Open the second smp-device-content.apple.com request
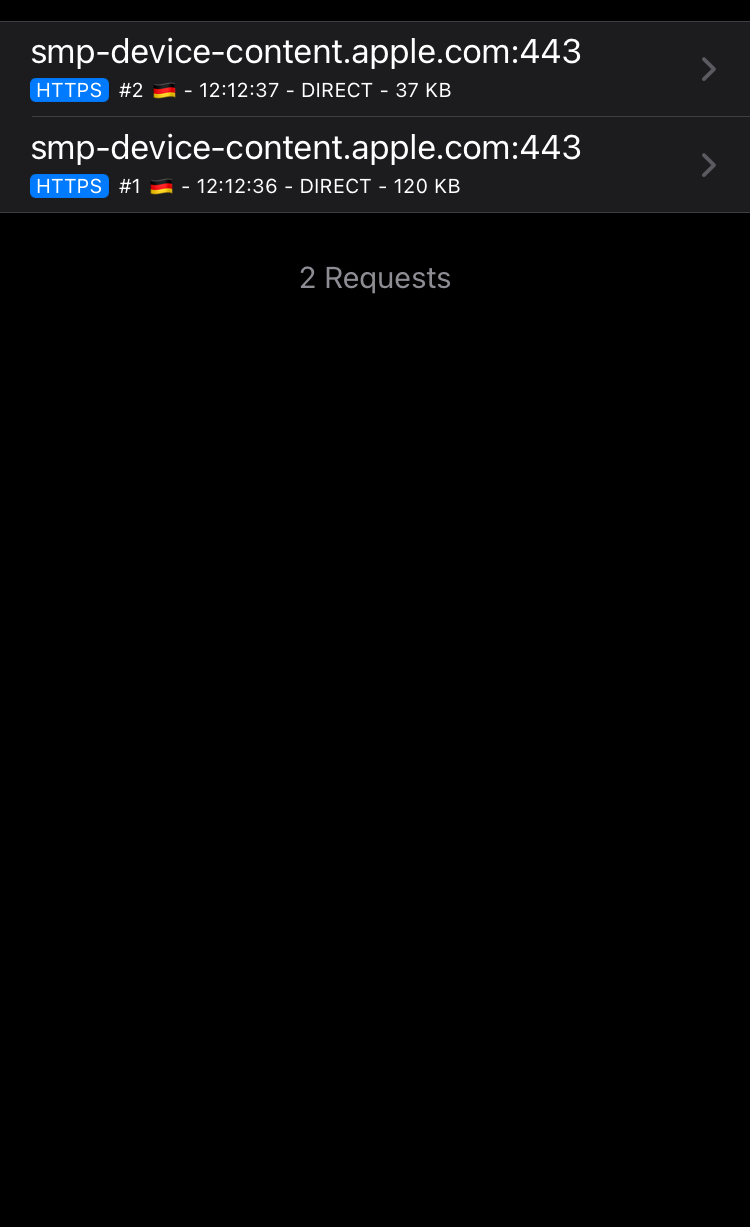The width and height of the screenshot is (750, 1227). pos(306,147)
